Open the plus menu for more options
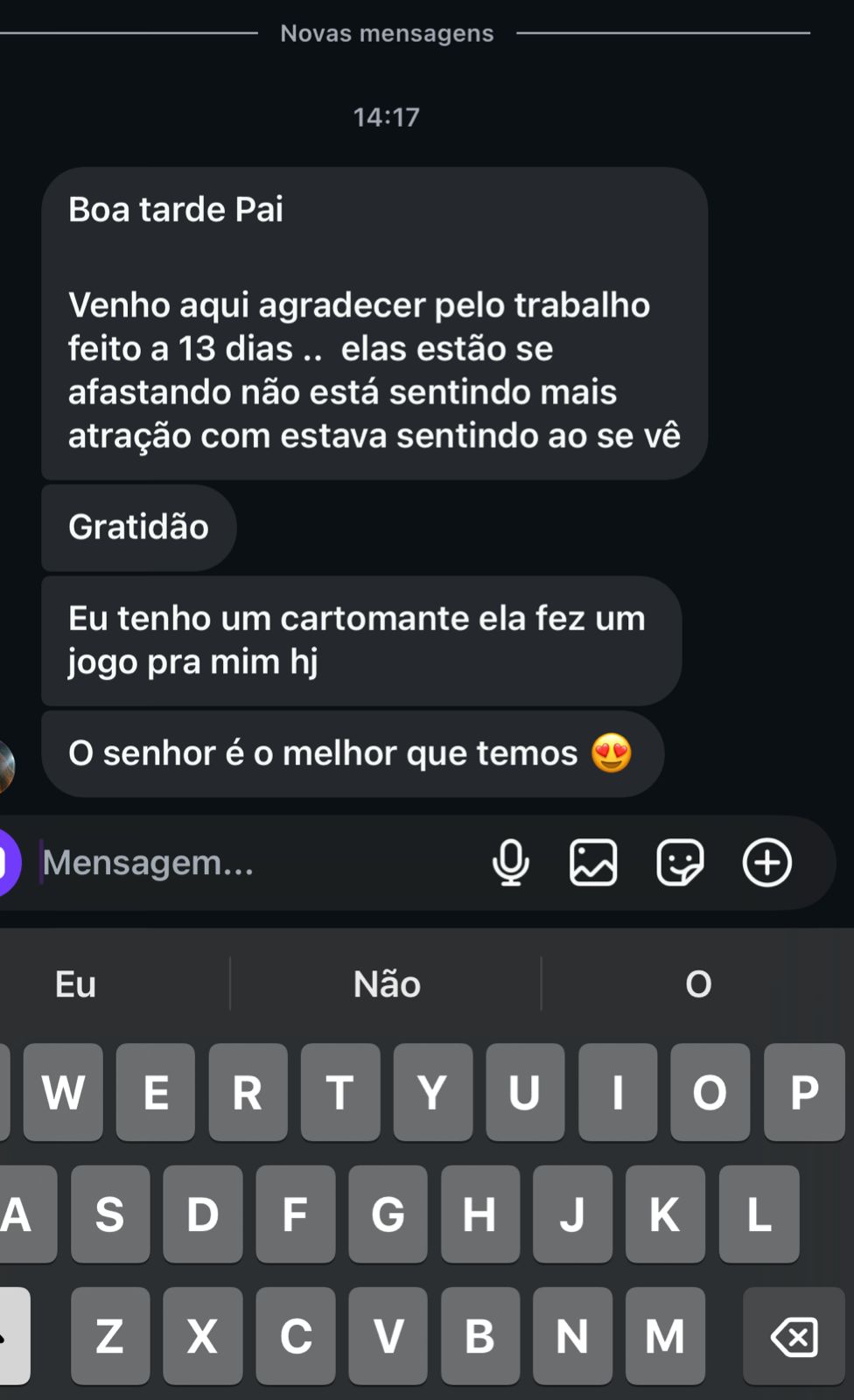 [767, 864]
